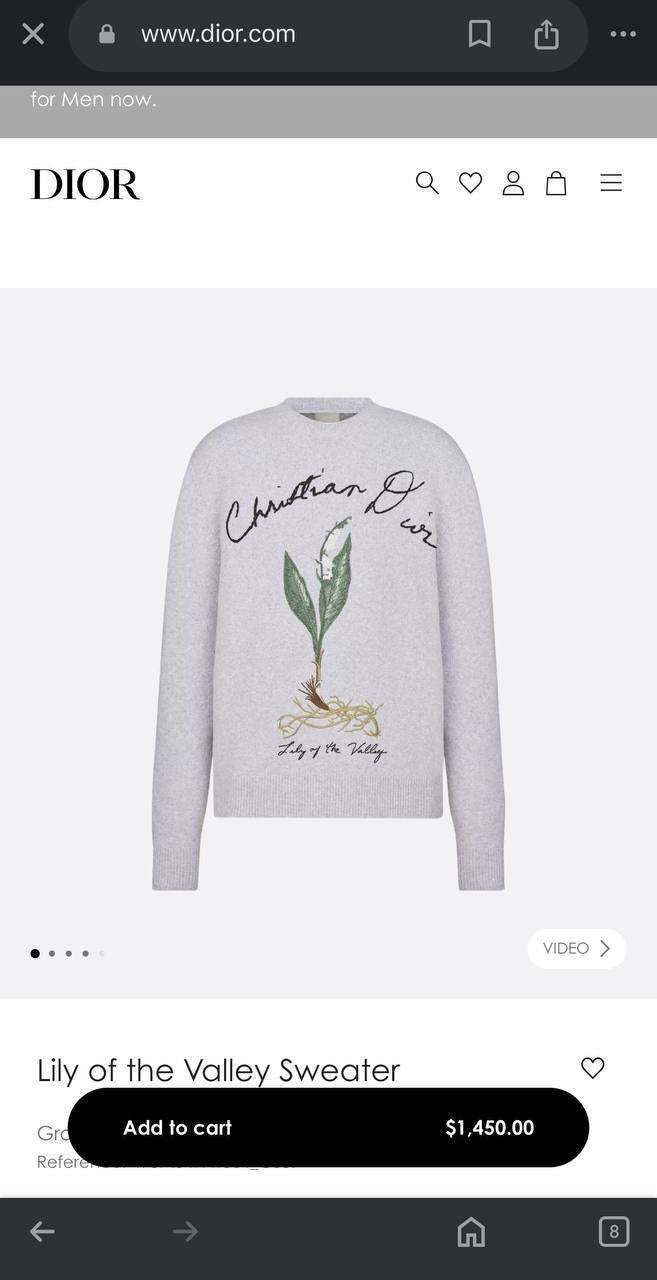Go to the Dior home page logo

point(85,184)
